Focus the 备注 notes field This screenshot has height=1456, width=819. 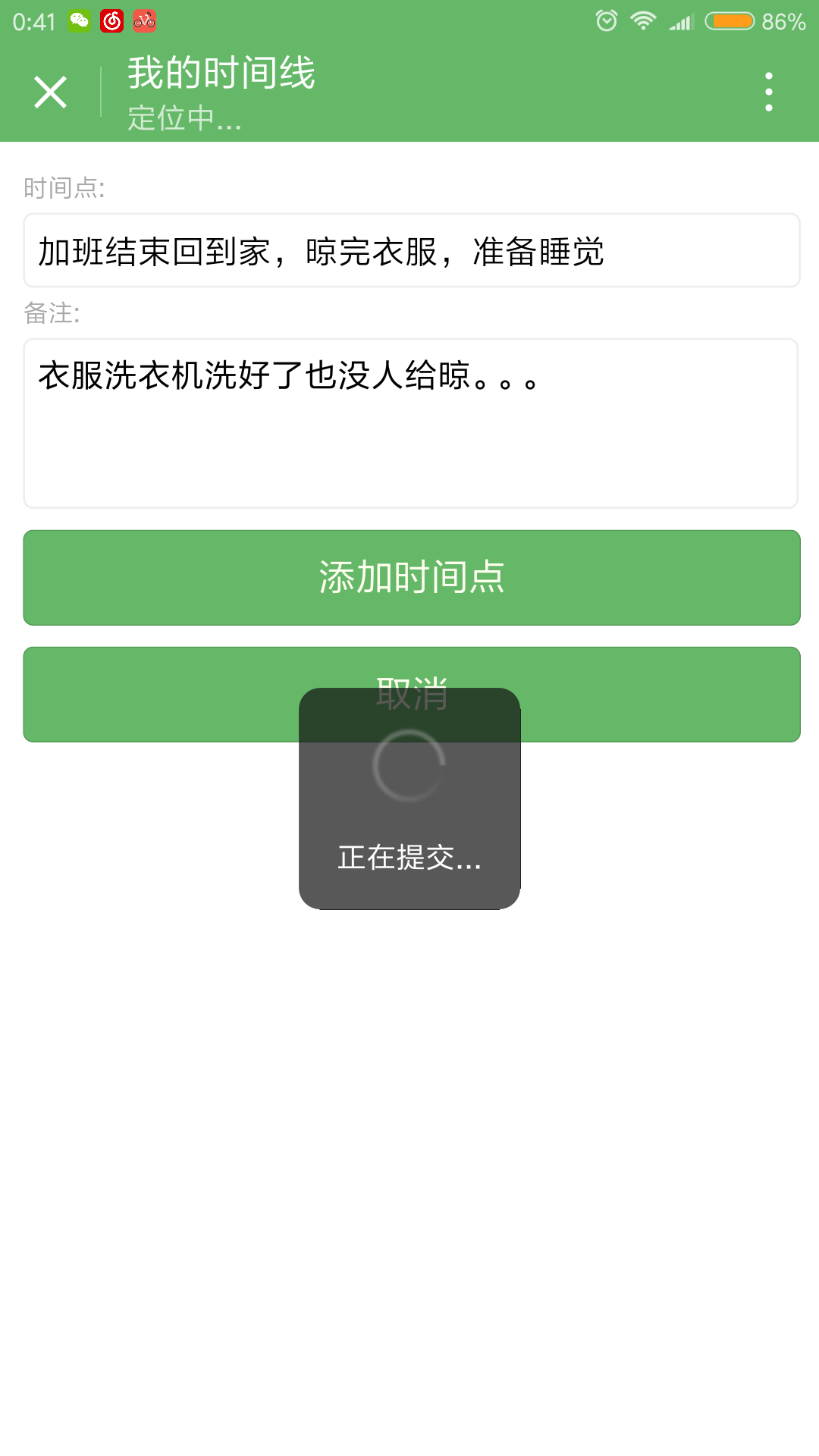(411, 423)
